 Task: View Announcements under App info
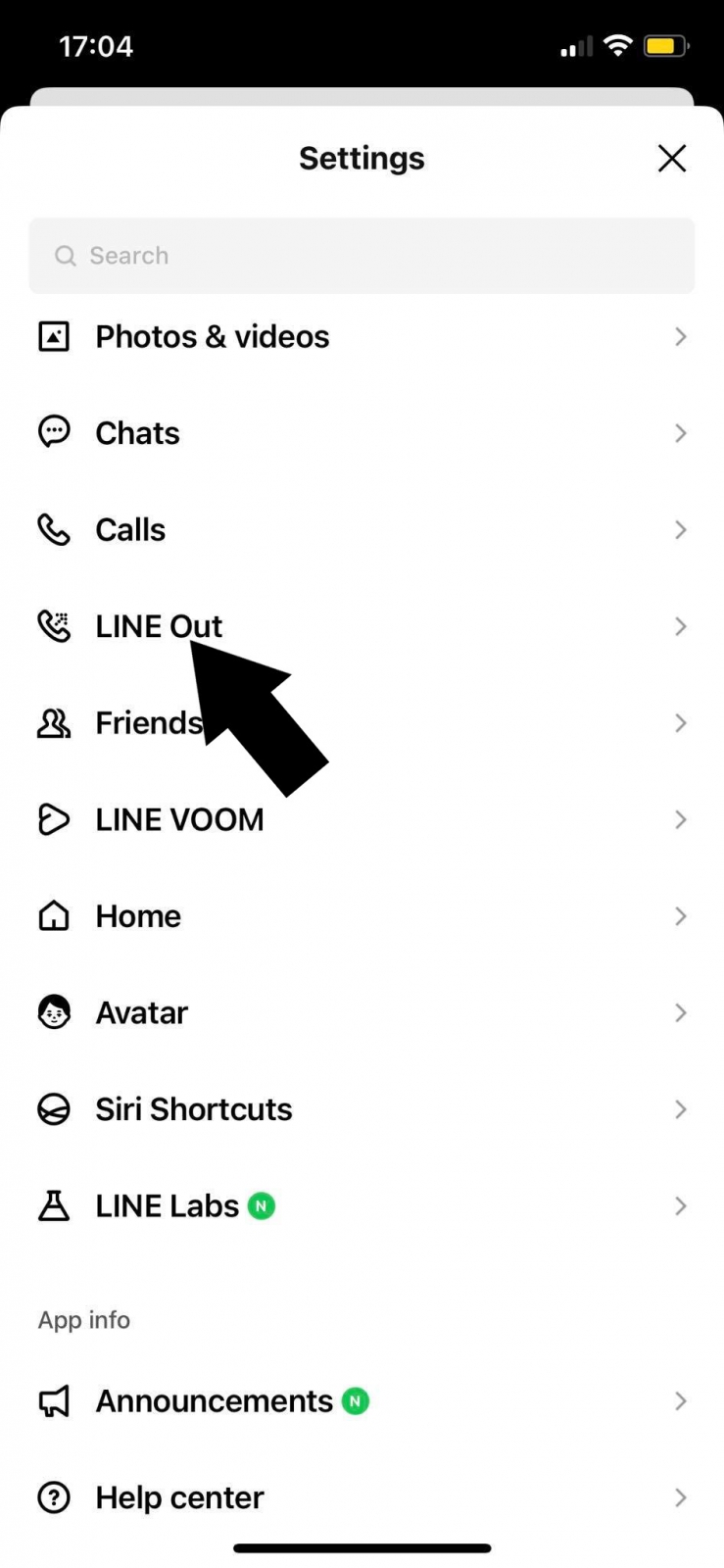pos(214,1401)
